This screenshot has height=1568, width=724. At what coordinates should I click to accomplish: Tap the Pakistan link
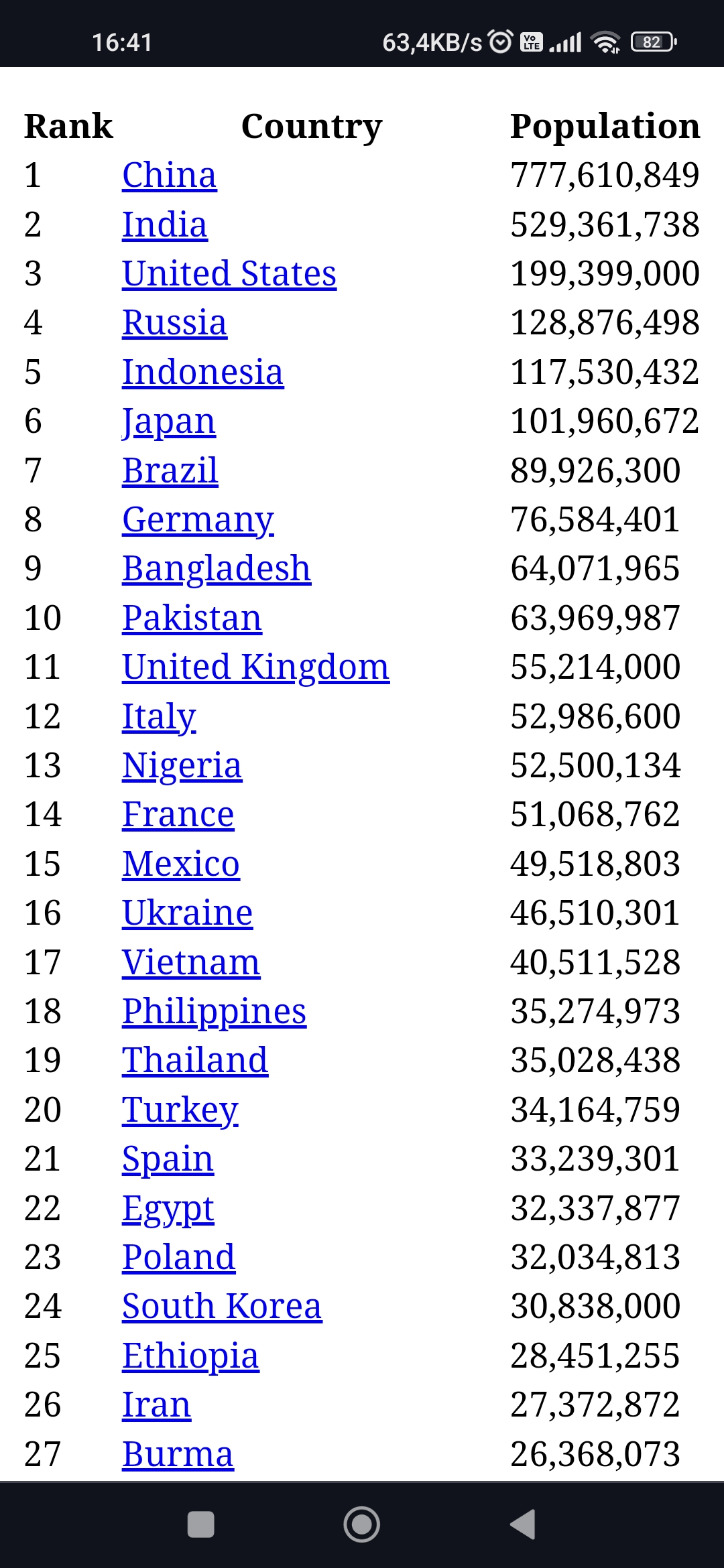pyautogui.click(x=192, y=618)
